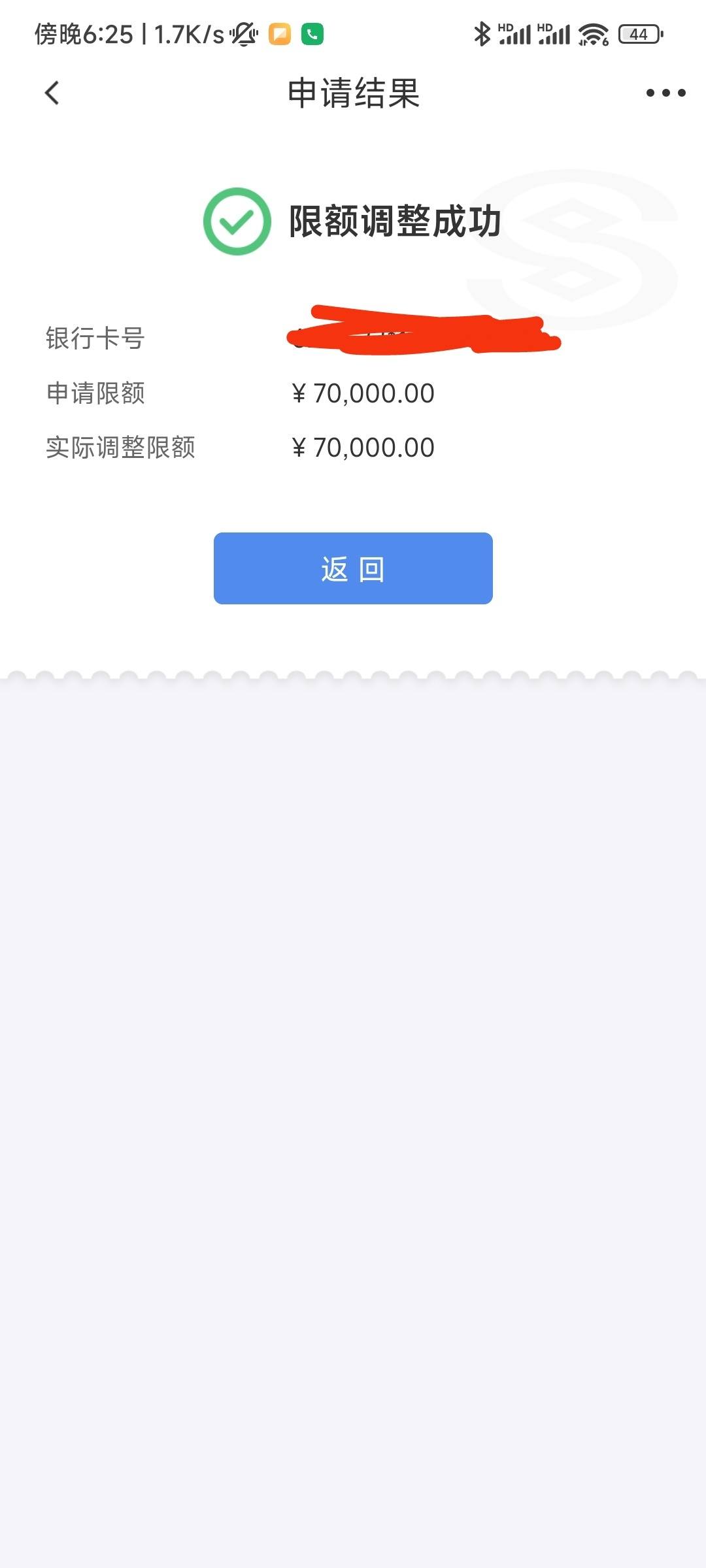Go back using the top-left arrow
The width and height of the screenshot is (706, 1568).
coord(52,93)
